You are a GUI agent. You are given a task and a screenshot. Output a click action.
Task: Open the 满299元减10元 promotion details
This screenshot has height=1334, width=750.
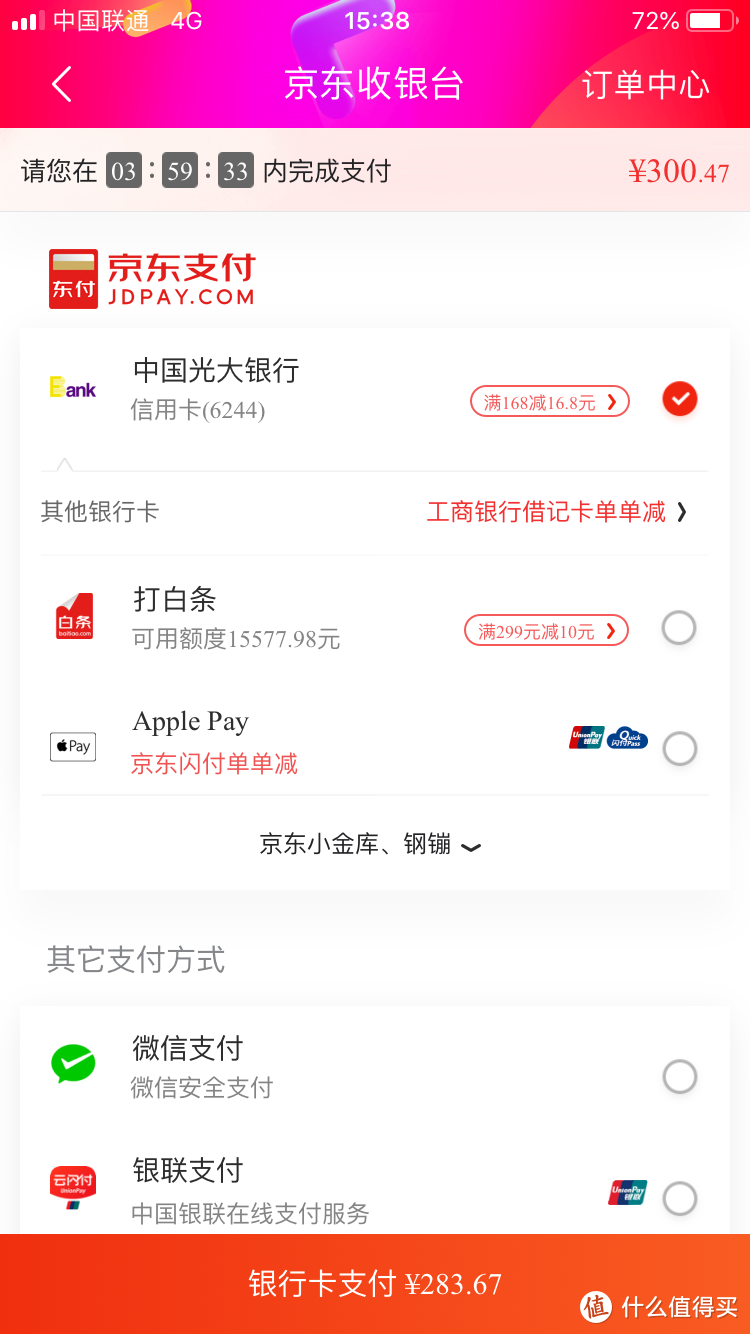(545, 630)
